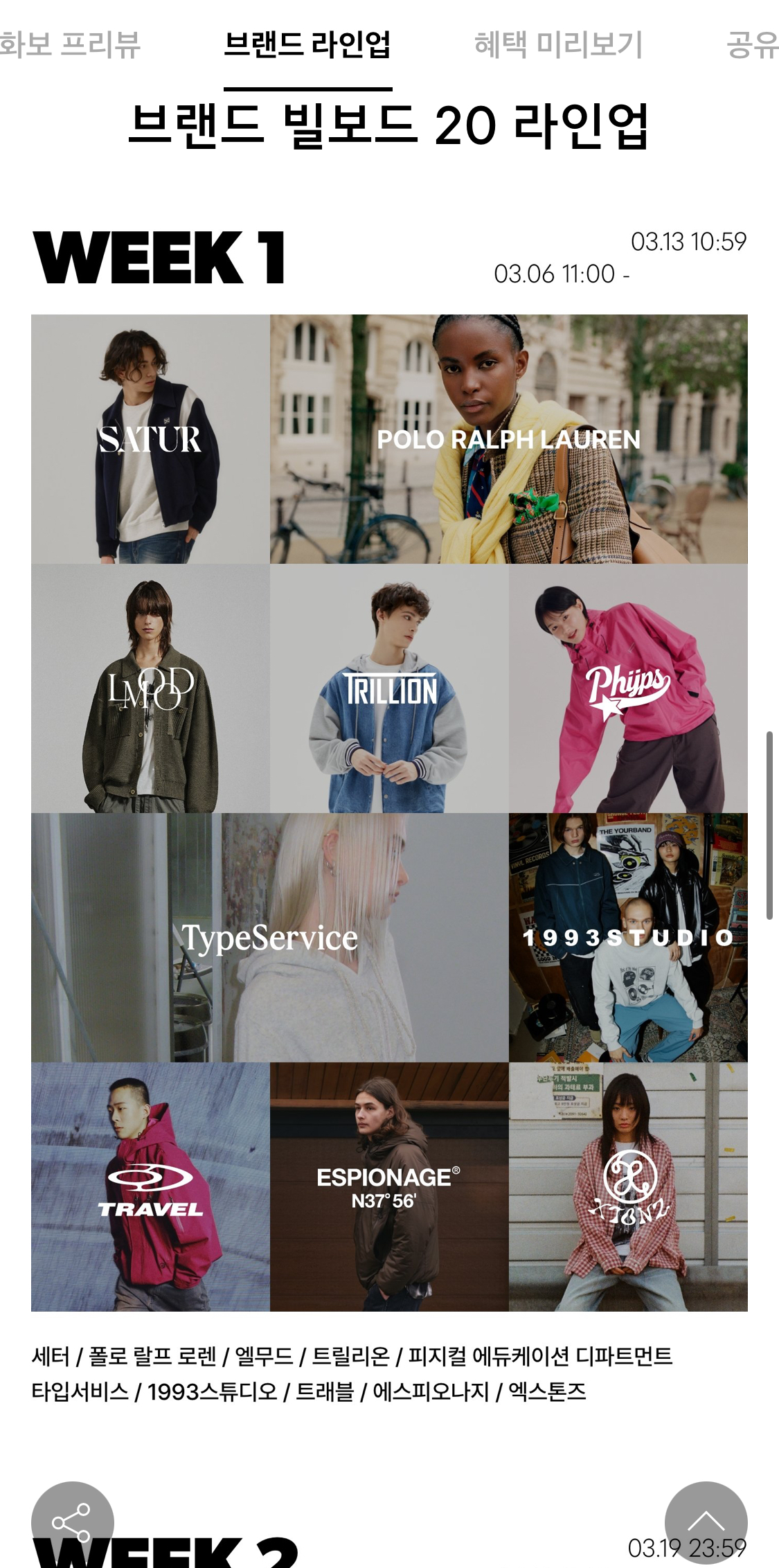Open the TypeService brand tile
Screen dimensions: 779x1568
pyautogui.click(x=269, y=938)
